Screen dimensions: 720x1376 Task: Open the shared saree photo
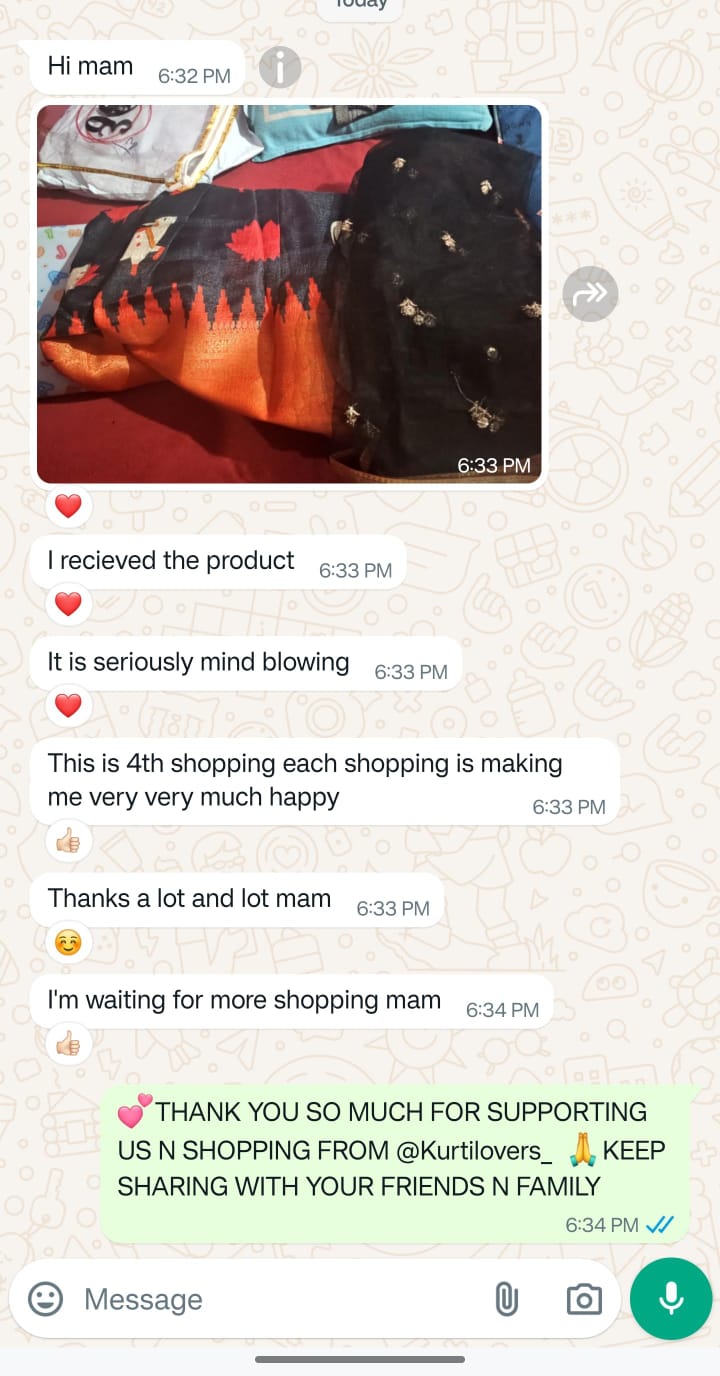coord(289,293)
